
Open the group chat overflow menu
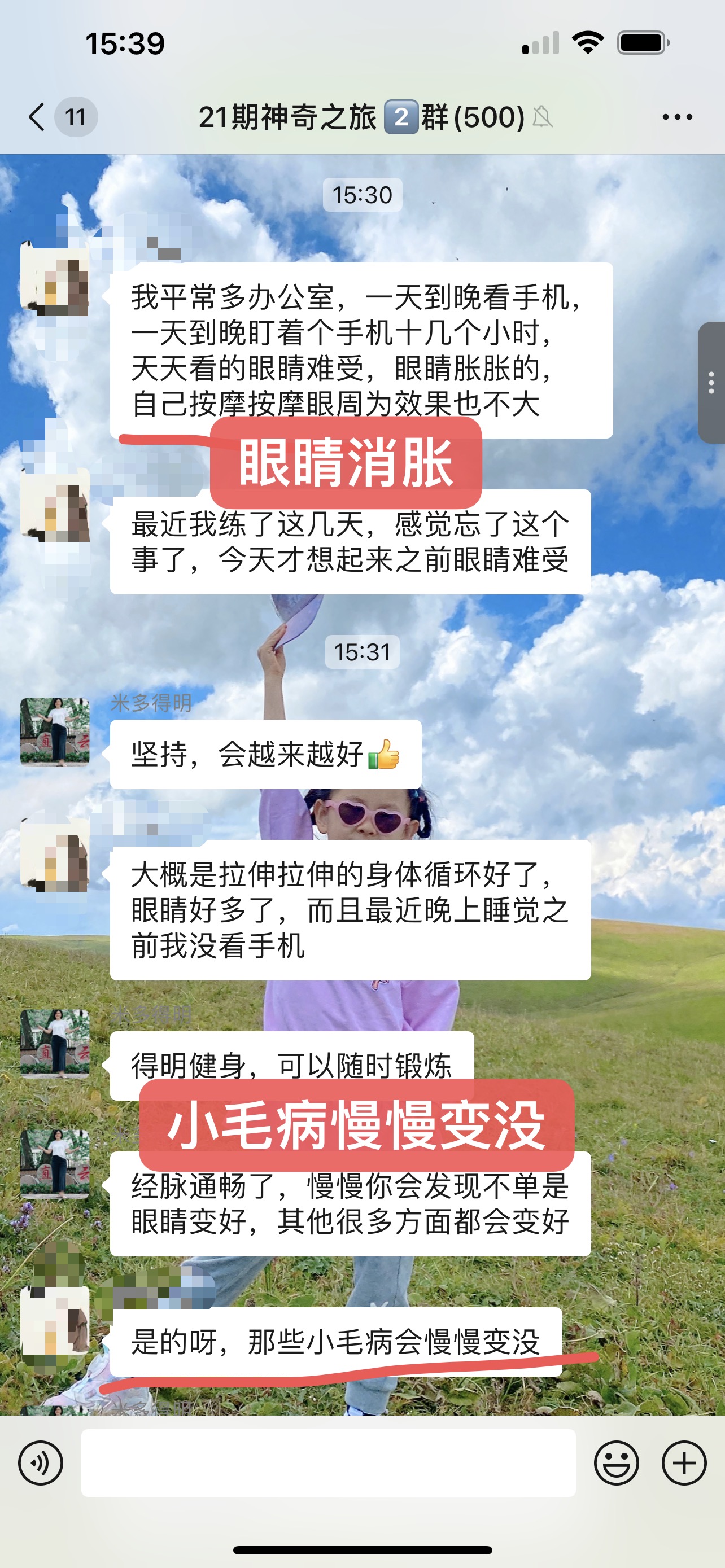point(677,117)
